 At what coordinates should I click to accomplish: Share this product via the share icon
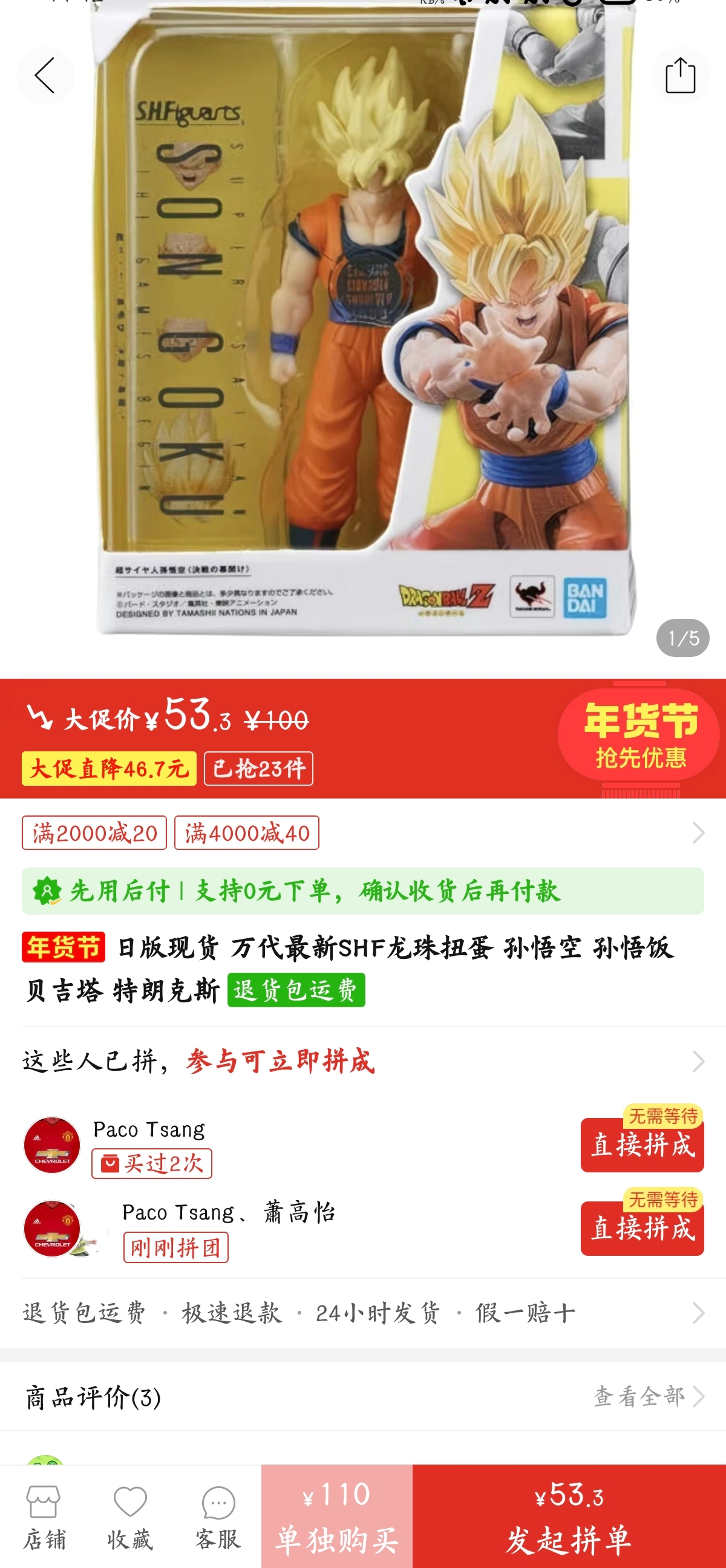(680, 76)
